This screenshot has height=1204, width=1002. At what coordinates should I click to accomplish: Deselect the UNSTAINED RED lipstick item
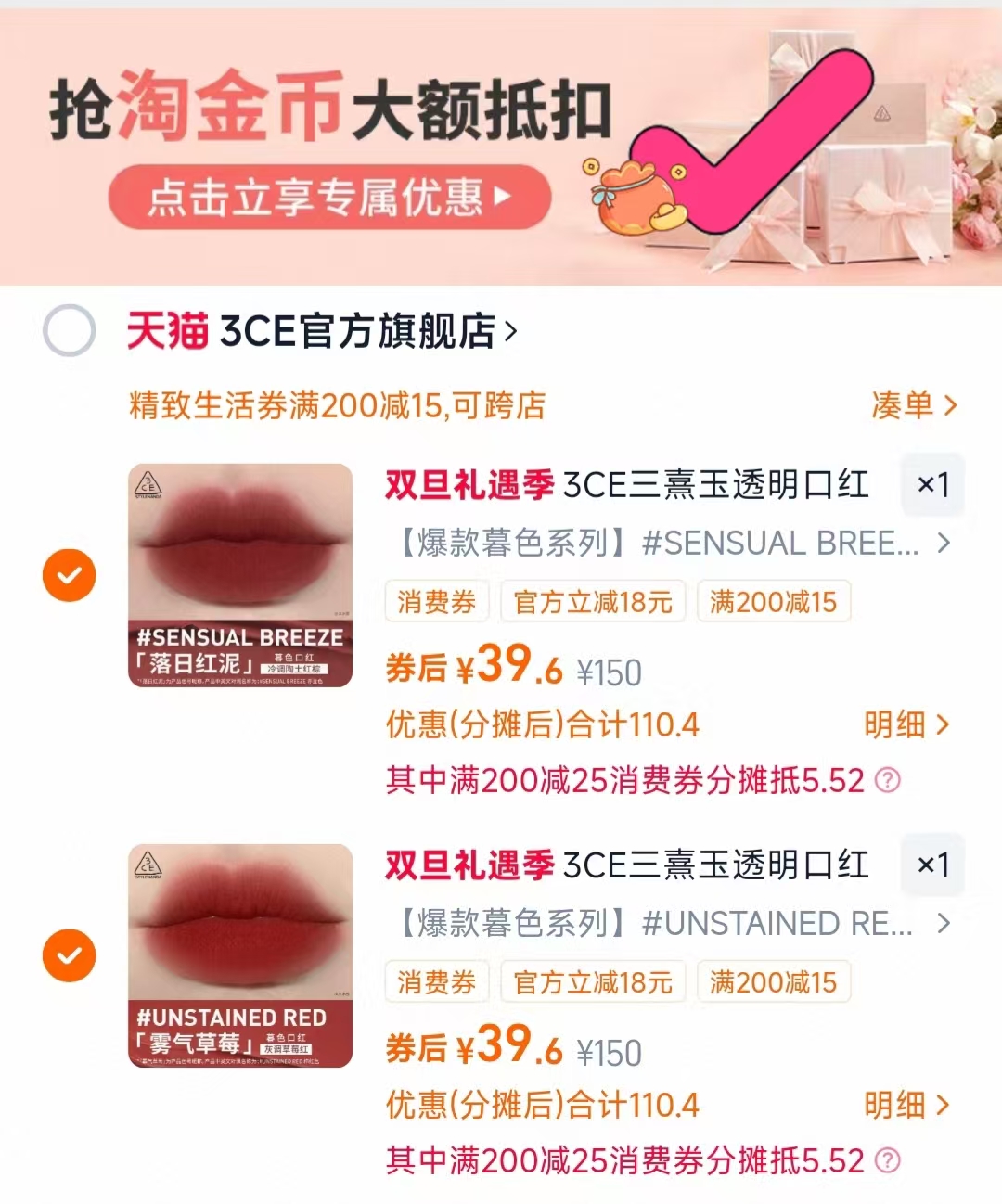click(x=70, y=955)
